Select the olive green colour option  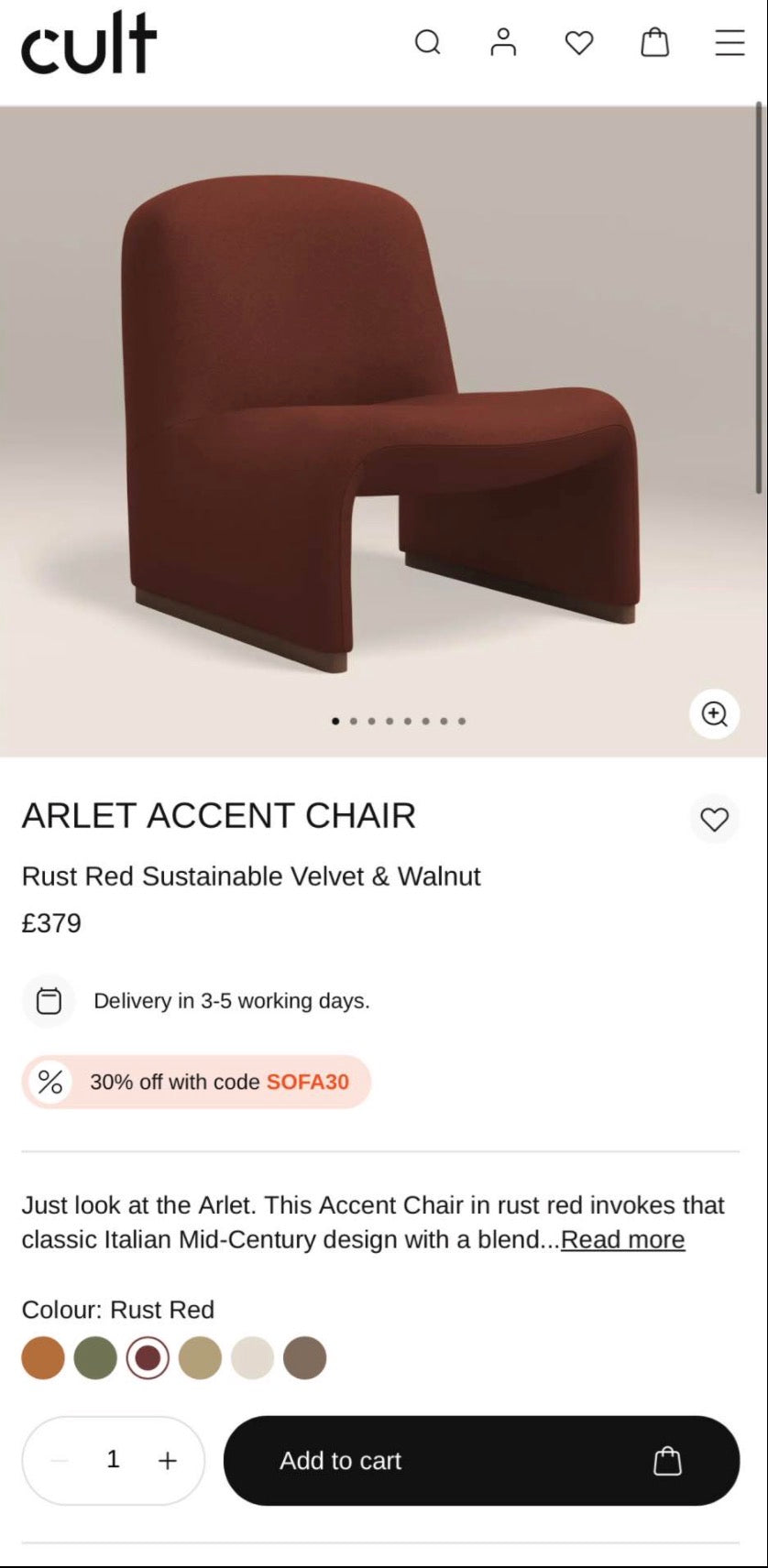[x=95, y=1357]
